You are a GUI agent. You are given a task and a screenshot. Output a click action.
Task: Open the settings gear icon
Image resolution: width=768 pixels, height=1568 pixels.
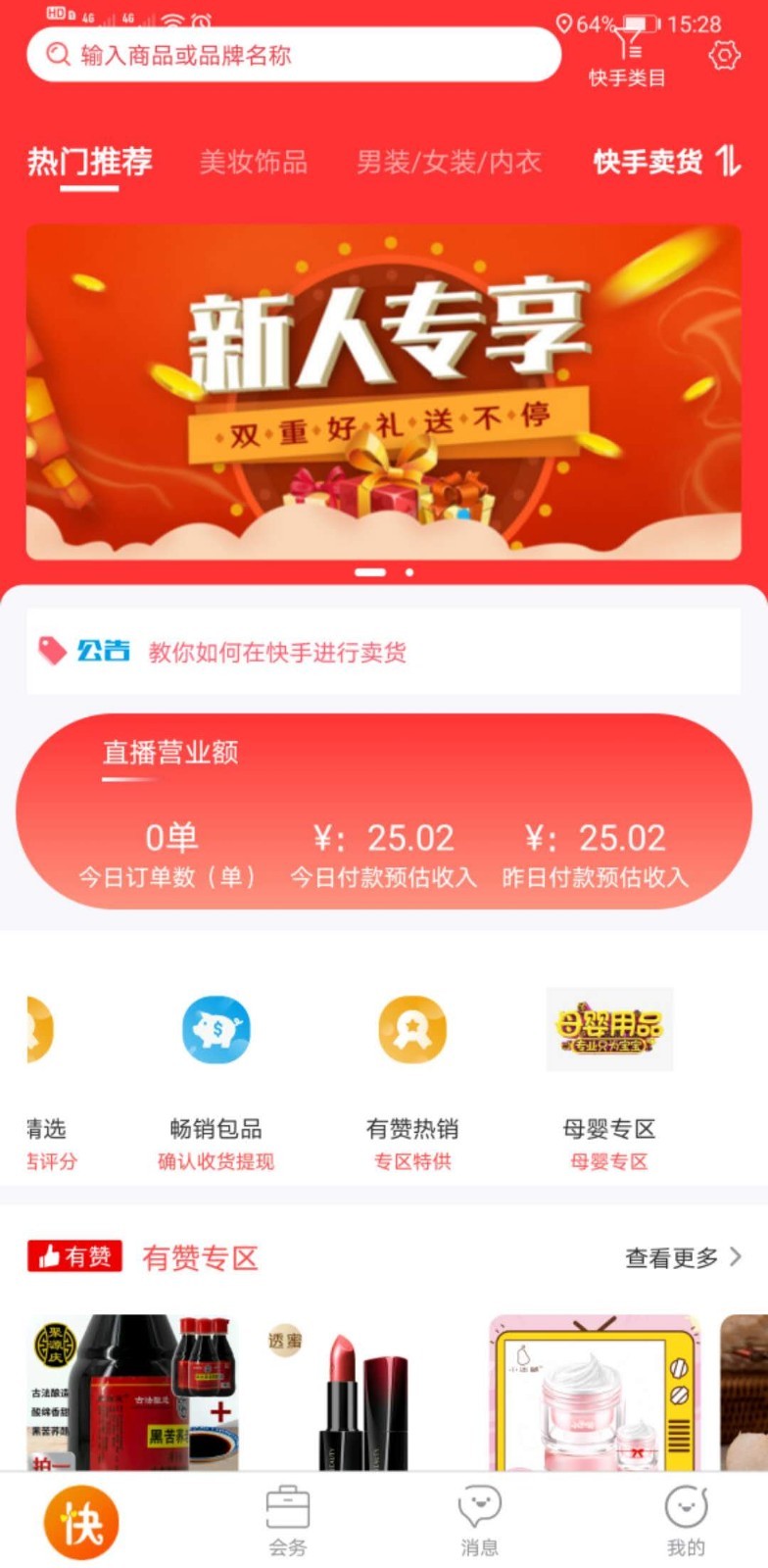[x=724, y=55]
